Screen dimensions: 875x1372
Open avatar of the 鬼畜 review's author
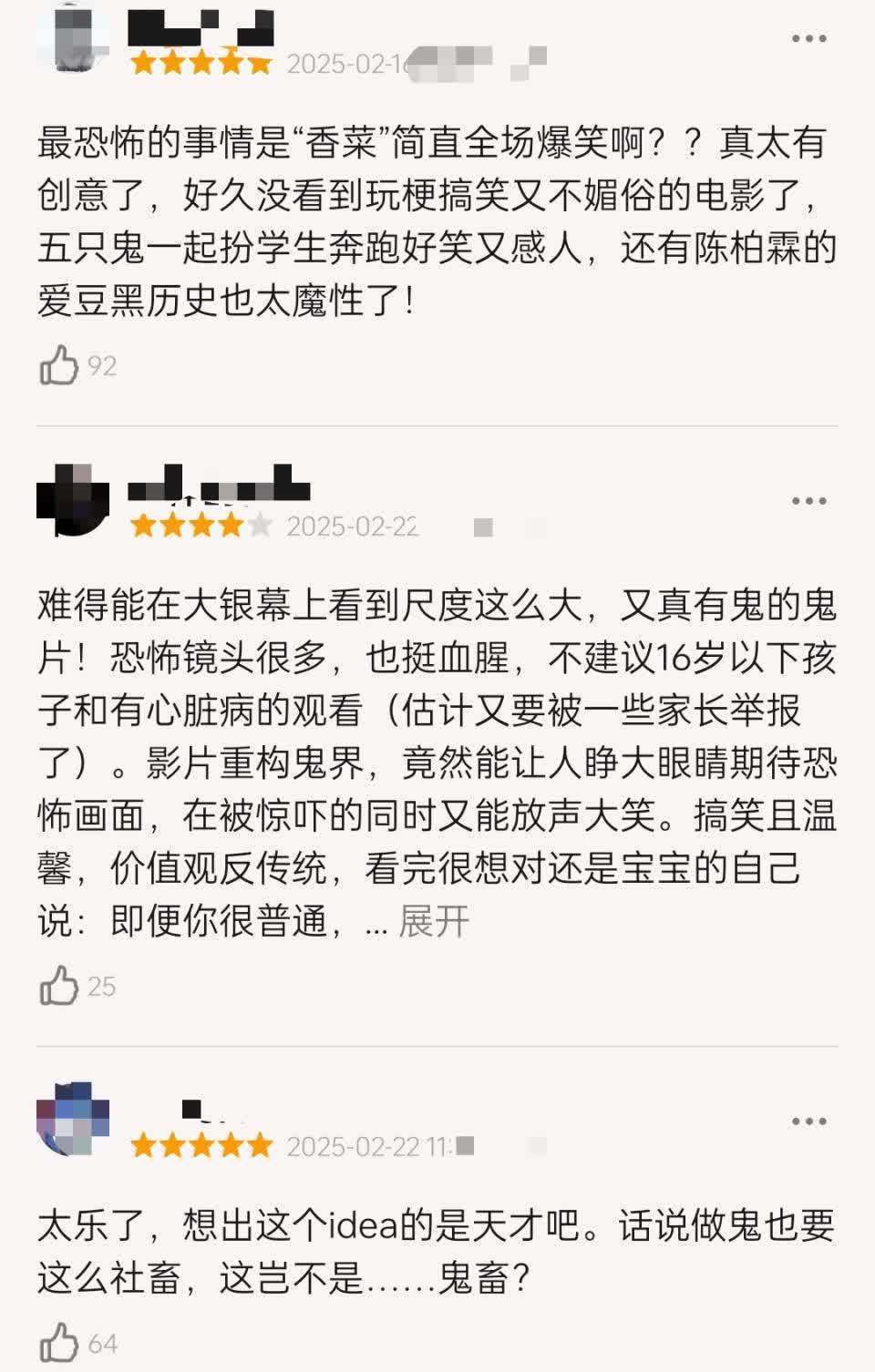point(73,1120)
